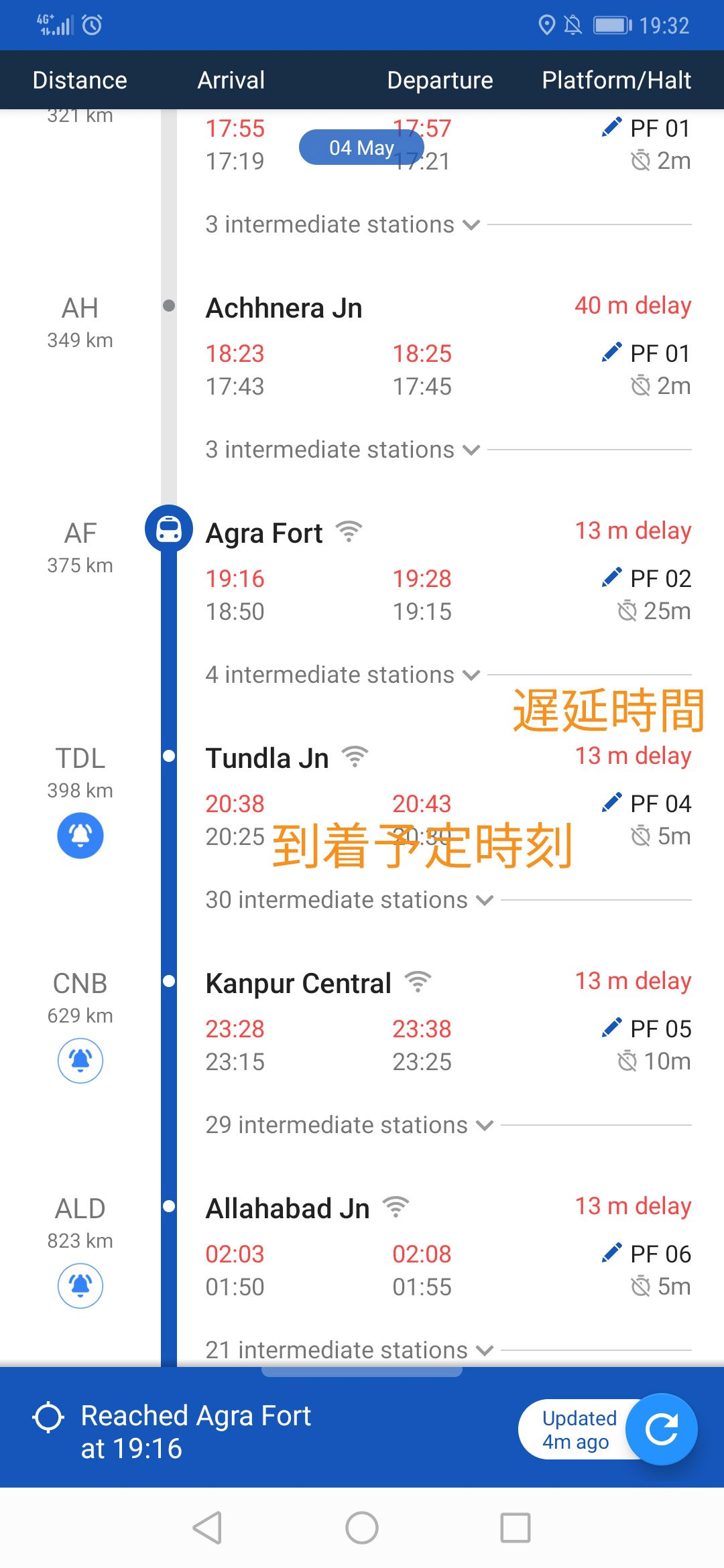The width and height of the screenshot is (724, 1568).
Task: Toggle the alarm bell for Tundla Jn
Action: pos(80,836)
